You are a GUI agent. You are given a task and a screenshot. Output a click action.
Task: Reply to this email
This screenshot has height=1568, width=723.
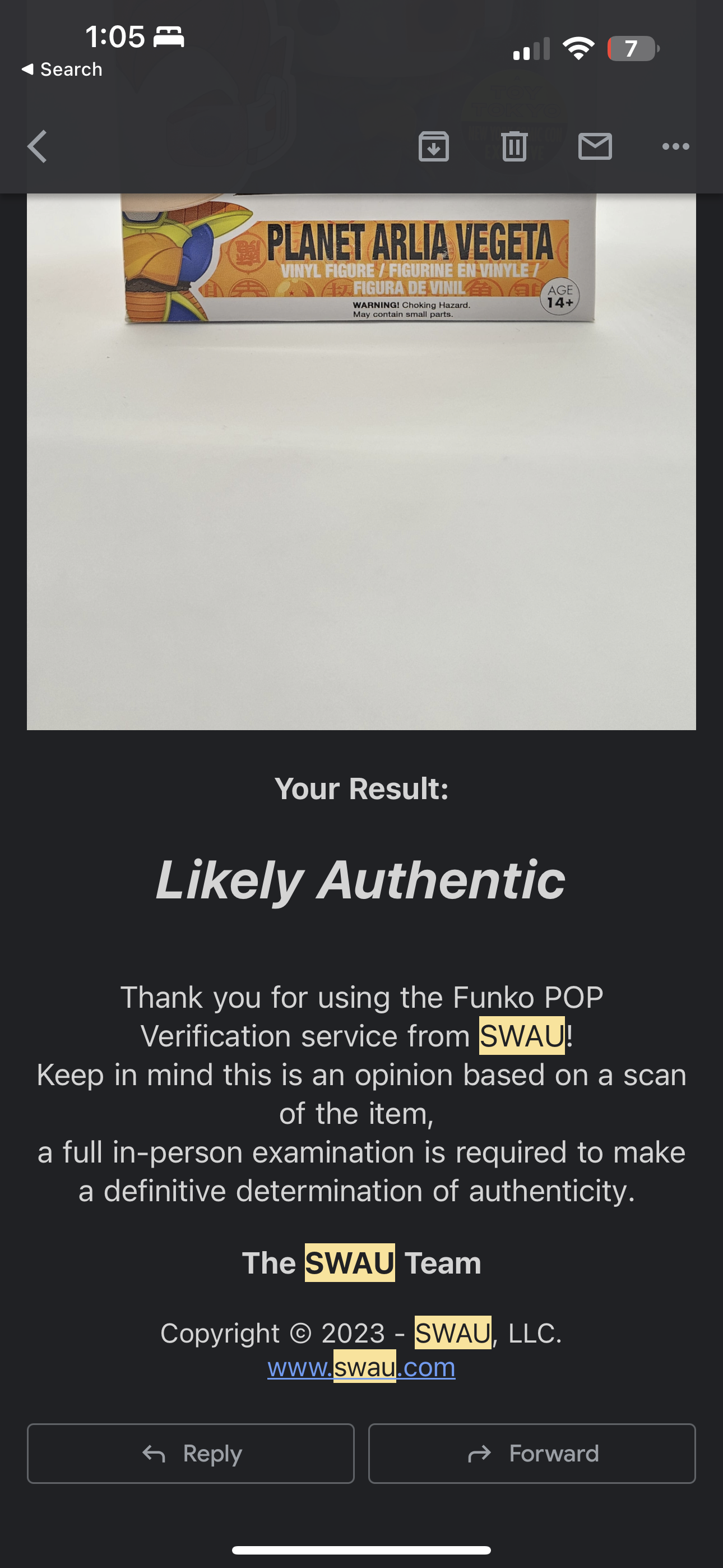coord(191,1454)
